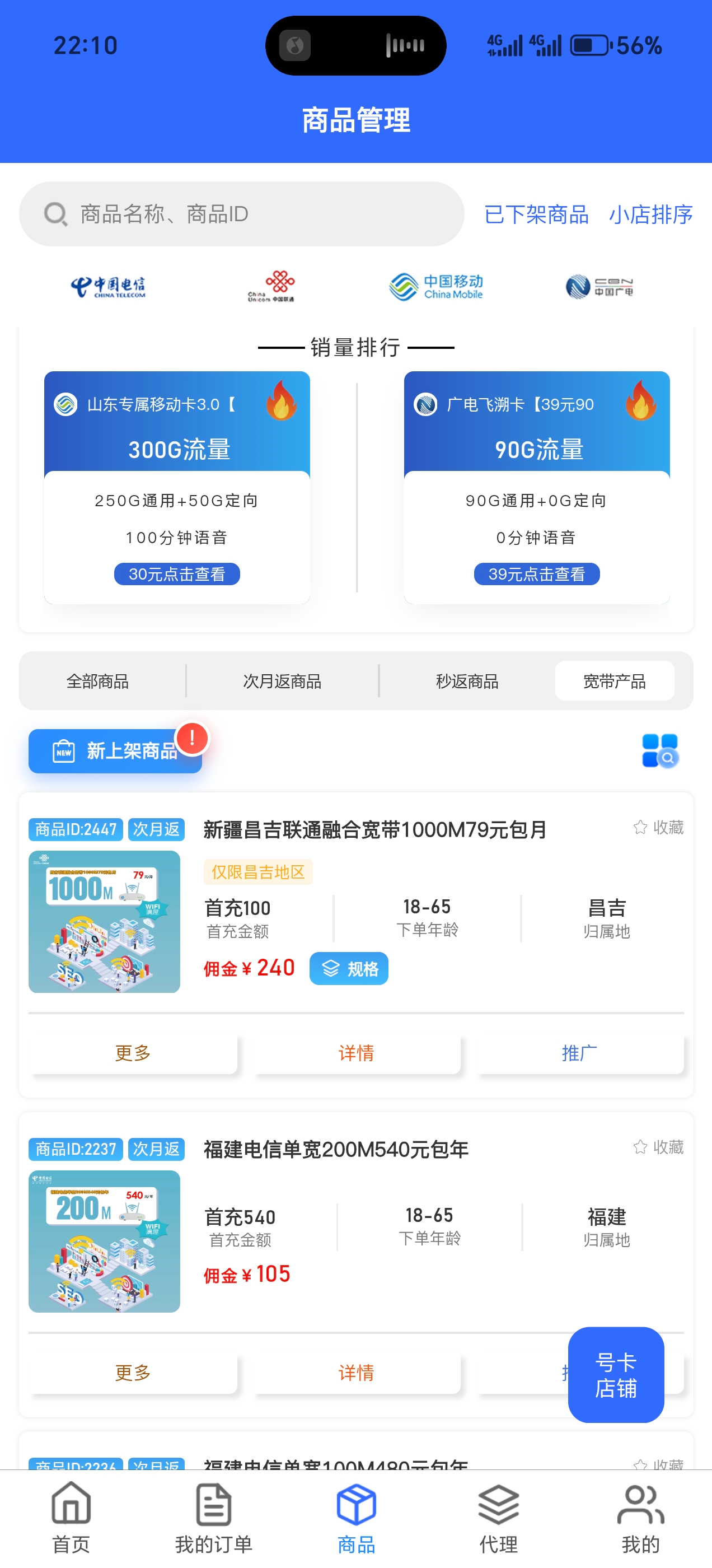Switch to 全部商品 tab
Screen dimensions: 712x1568
point(97,680)
